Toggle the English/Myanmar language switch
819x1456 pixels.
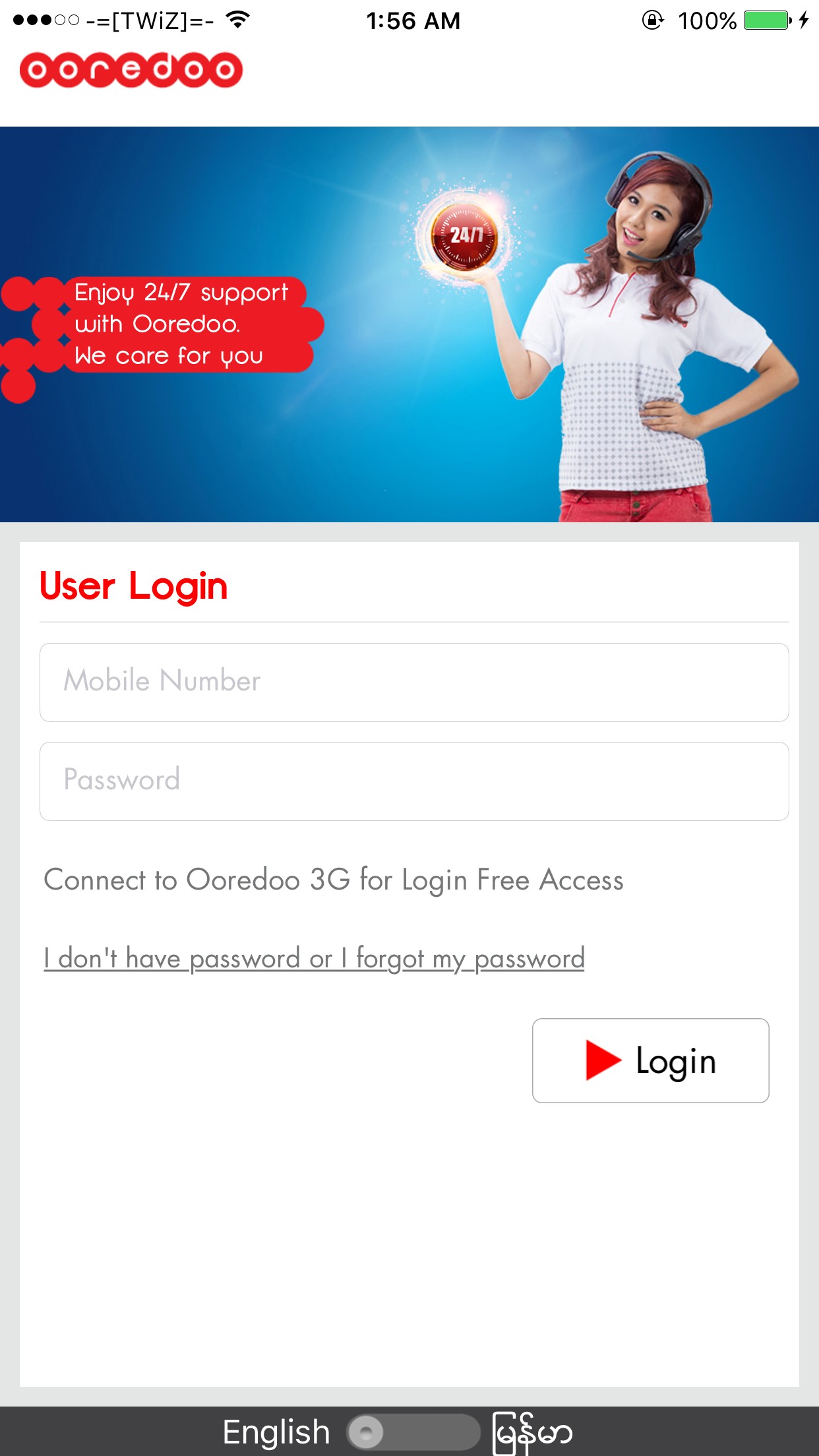pos(413,1432)
